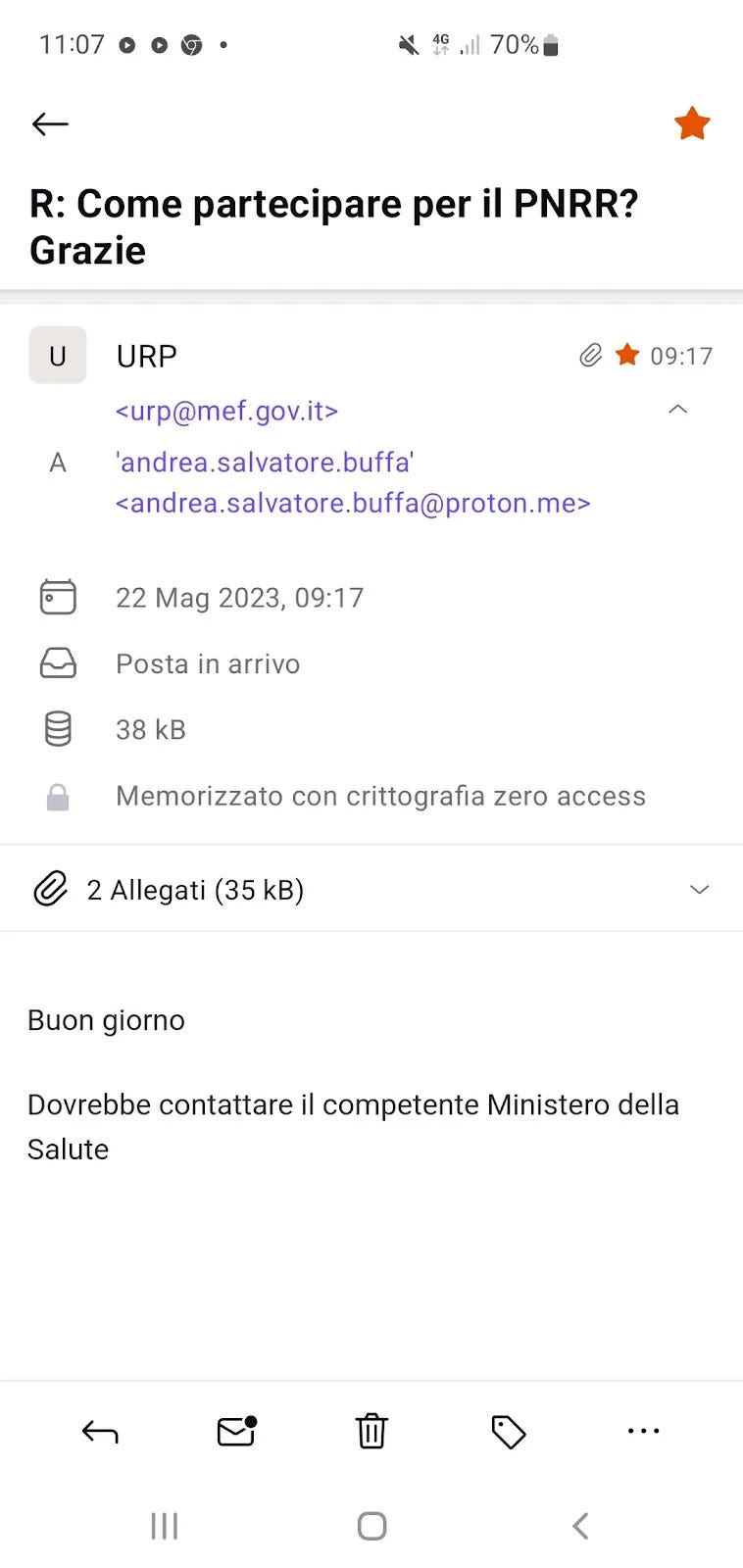
Task: Open the more options three-dot menu
Action: tap(643, 1431)
